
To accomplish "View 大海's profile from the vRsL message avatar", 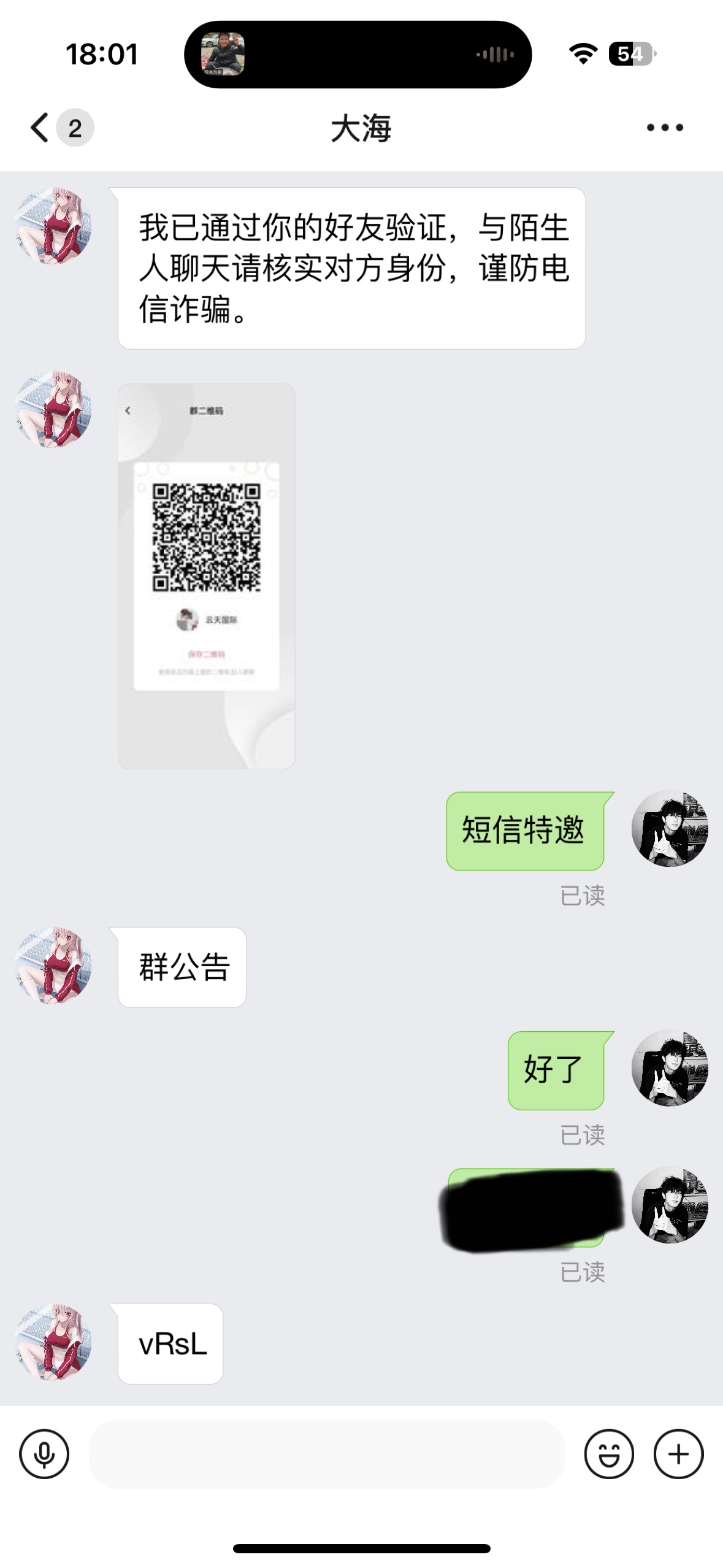I will (53, 1343).
